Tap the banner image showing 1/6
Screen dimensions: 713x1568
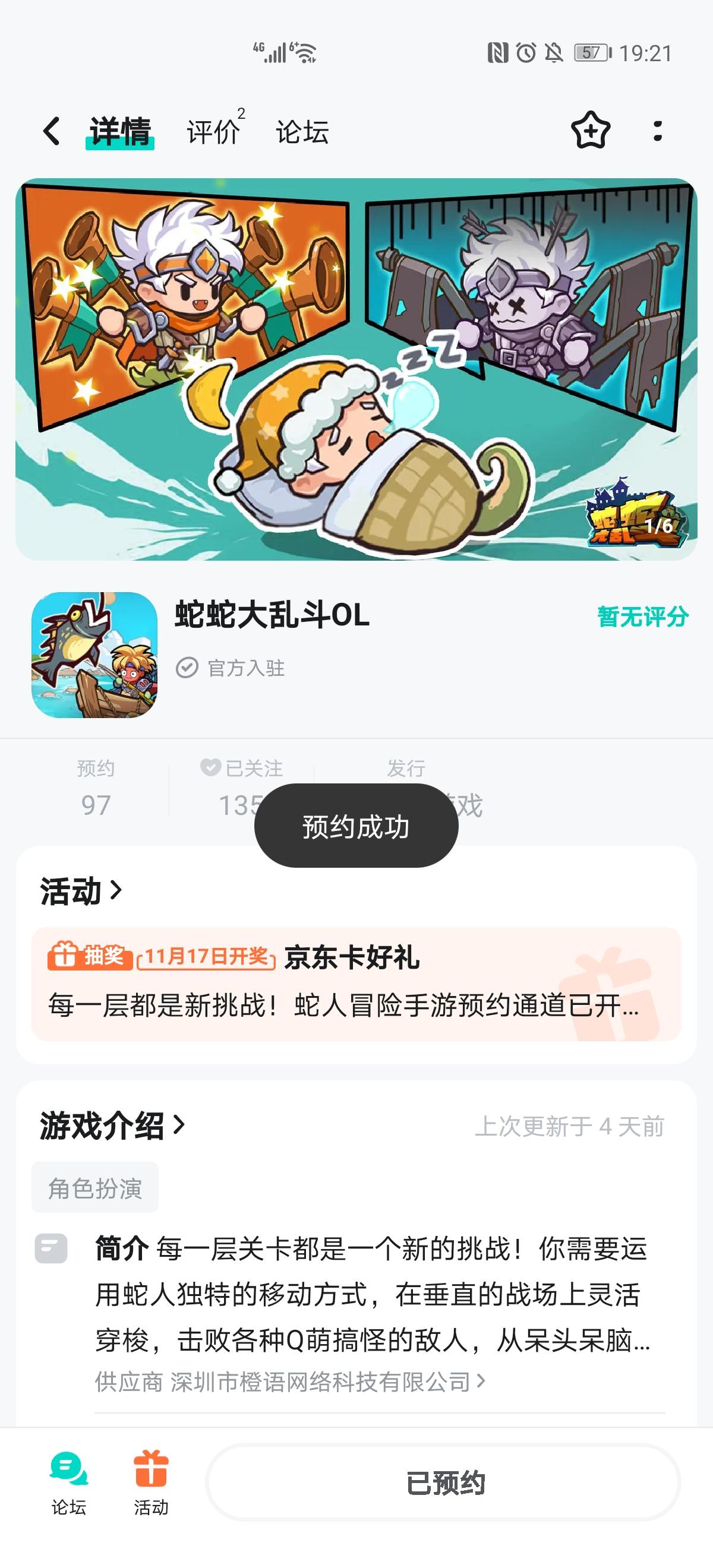click(x=356, y=365)
